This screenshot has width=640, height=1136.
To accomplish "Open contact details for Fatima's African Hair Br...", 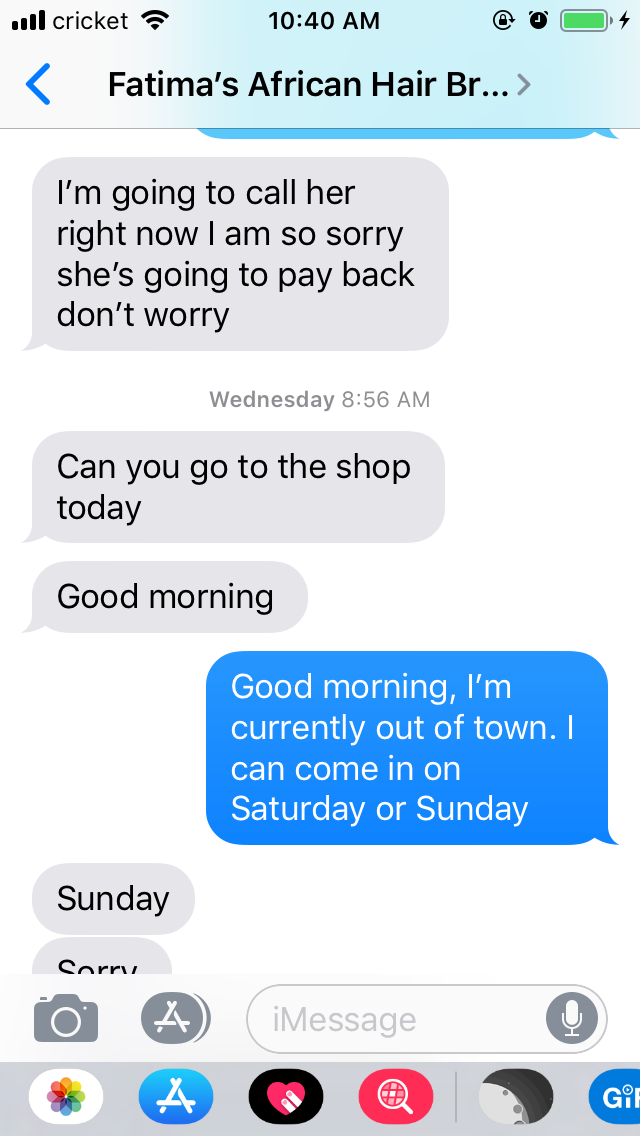I will coord(319,85).
